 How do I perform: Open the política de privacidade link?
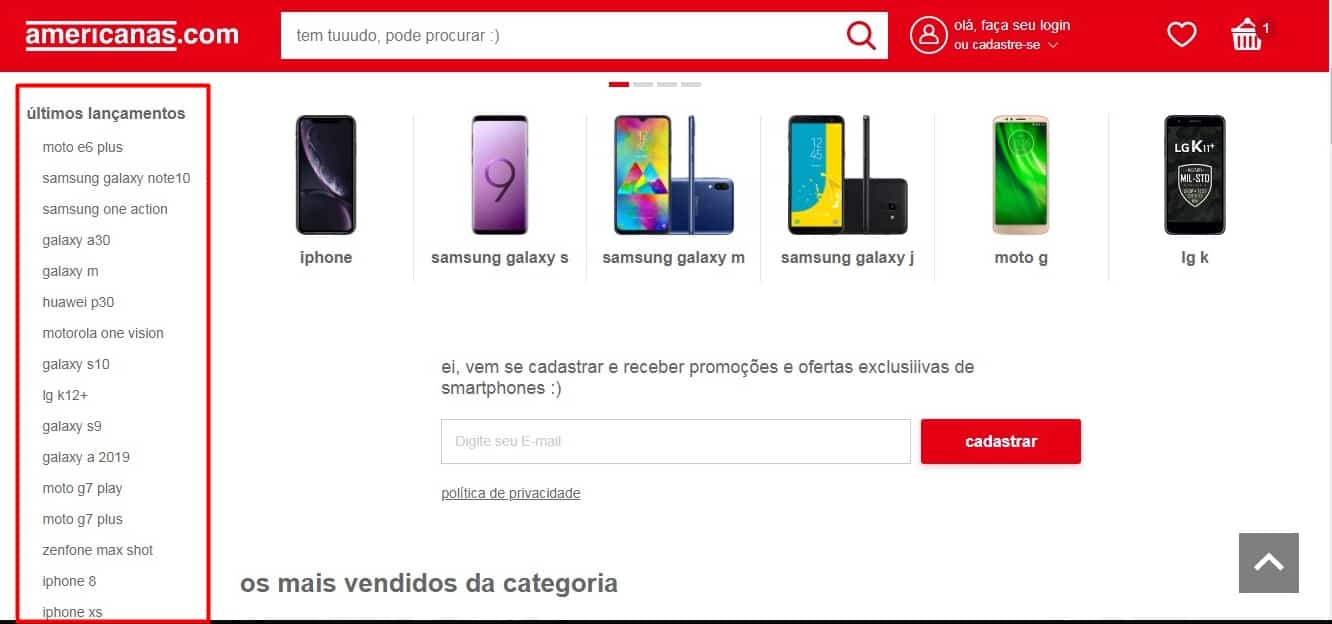click(510, 493)
